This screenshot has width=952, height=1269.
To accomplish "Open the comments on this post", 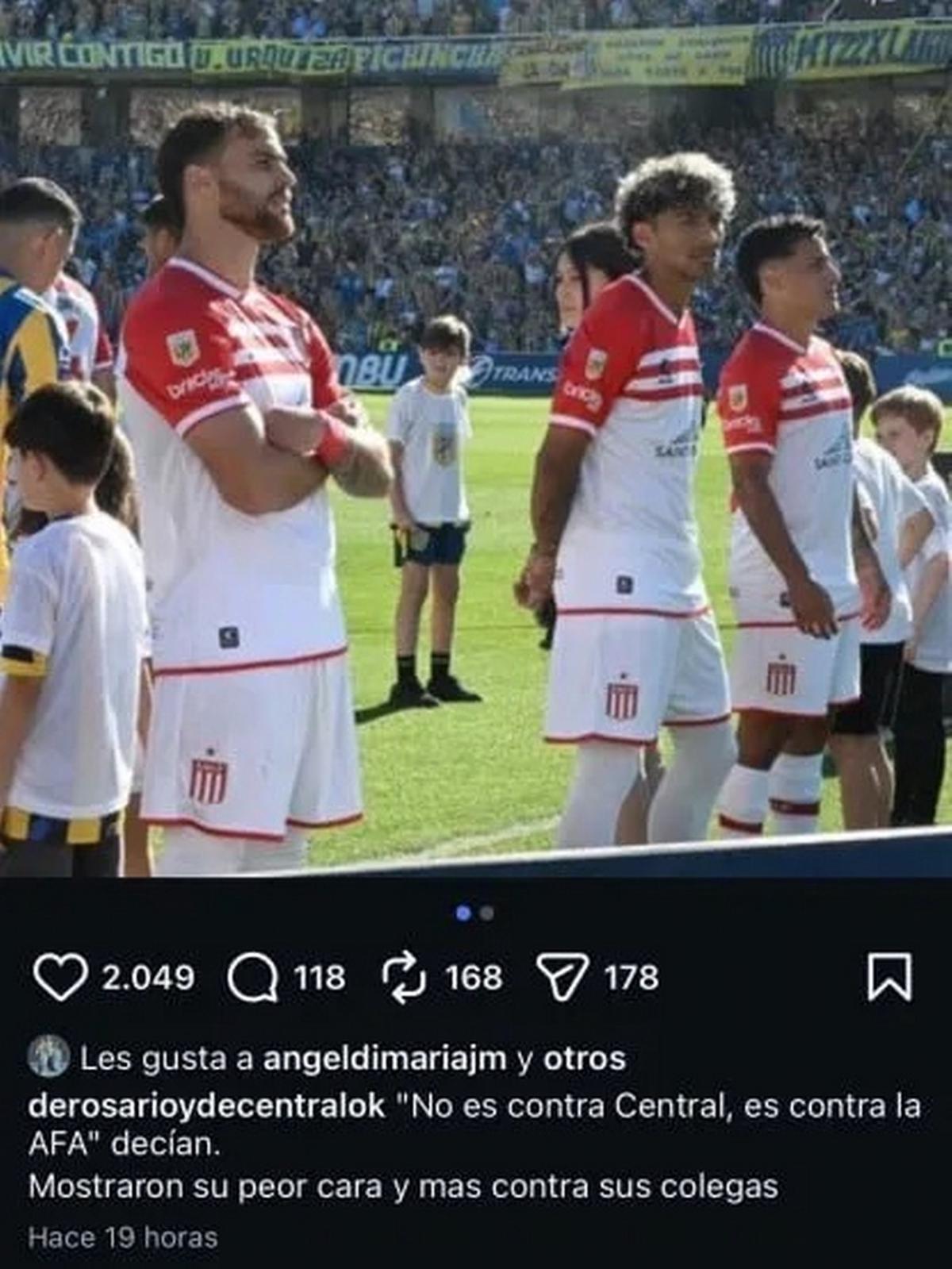I will pos(253,978).
